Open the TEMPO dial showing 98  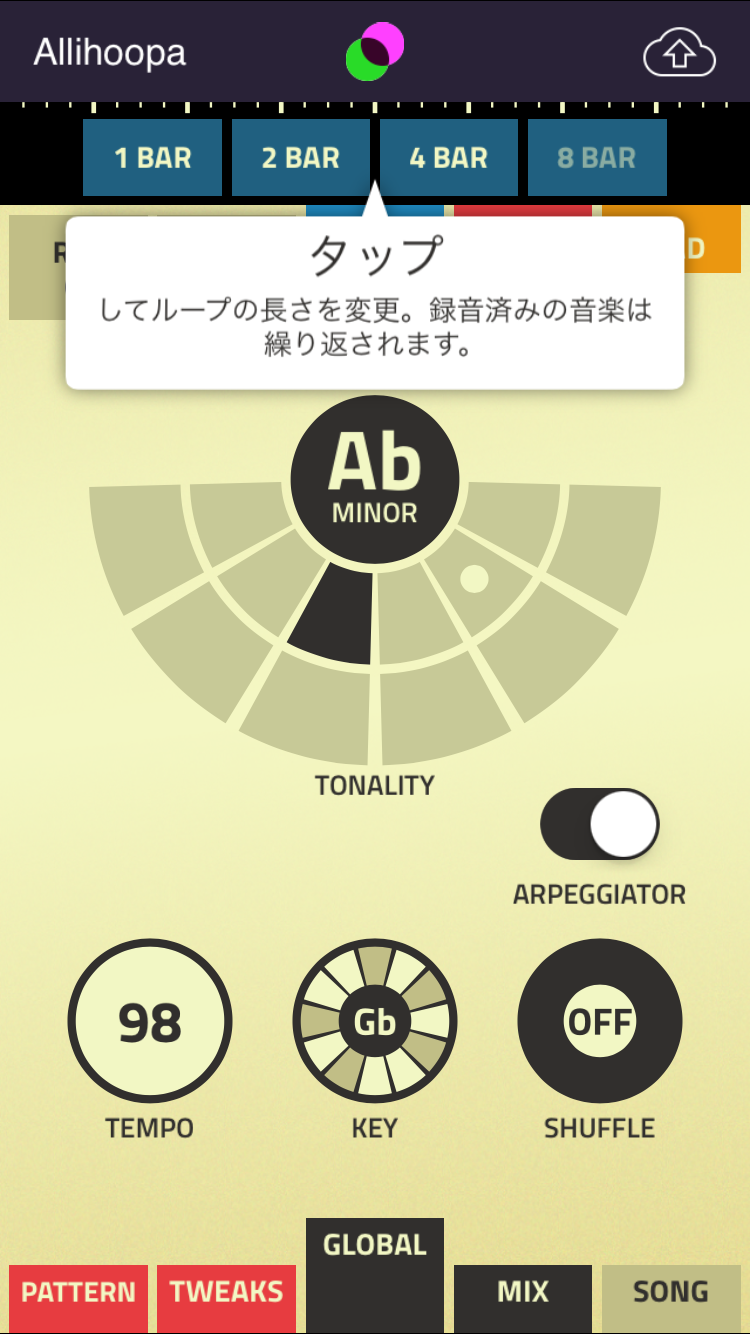coord(150,1022)
